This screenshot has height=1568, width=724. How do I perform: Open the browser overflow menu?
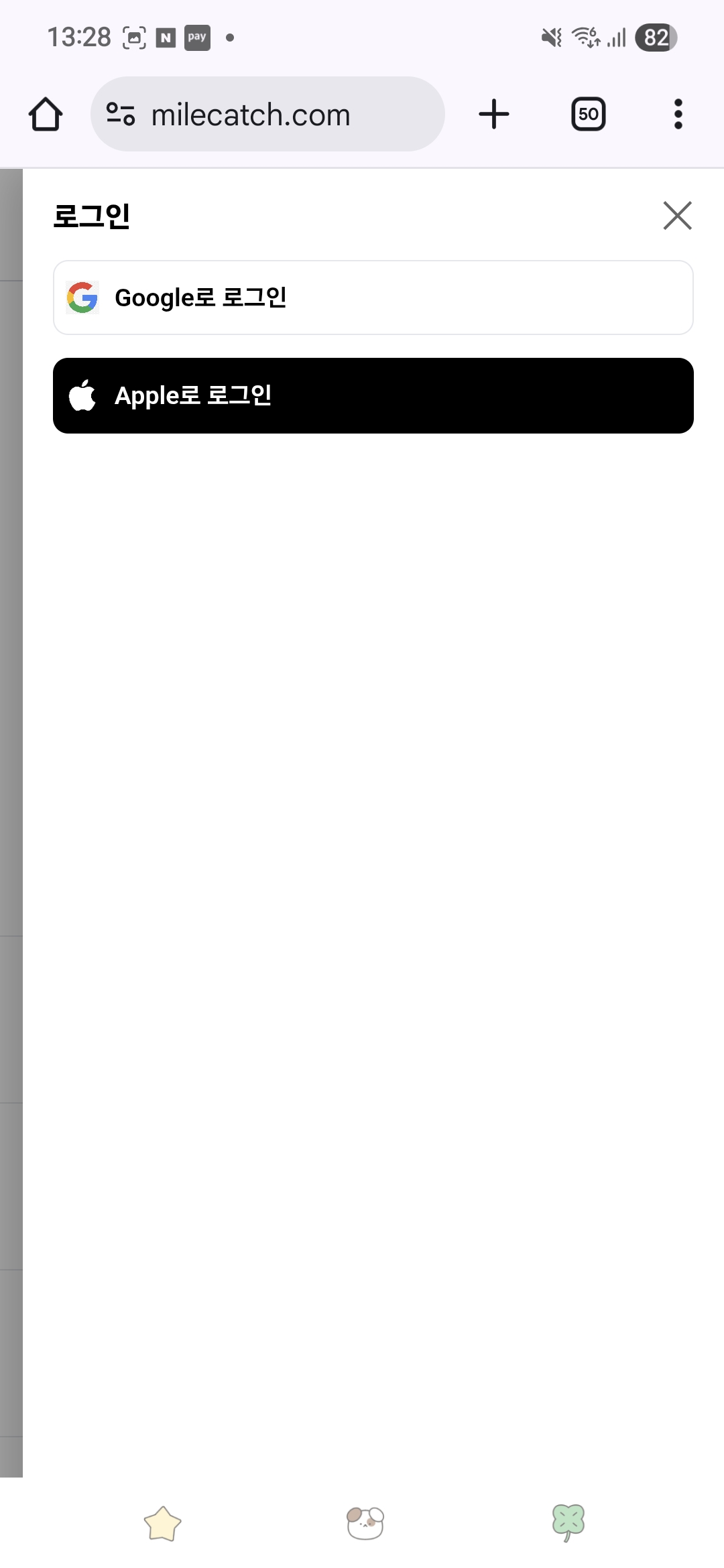pyautogui.click(x=678, y=114)
